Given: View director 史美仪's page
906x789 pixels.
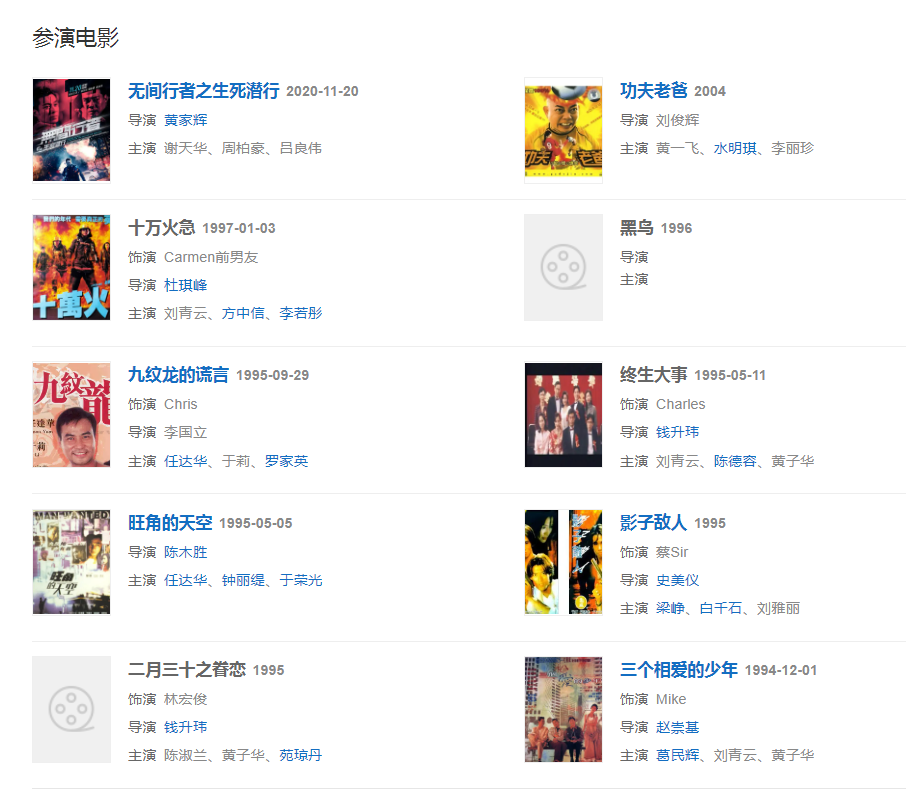Looking at the screenshot, I should [677, 580].
